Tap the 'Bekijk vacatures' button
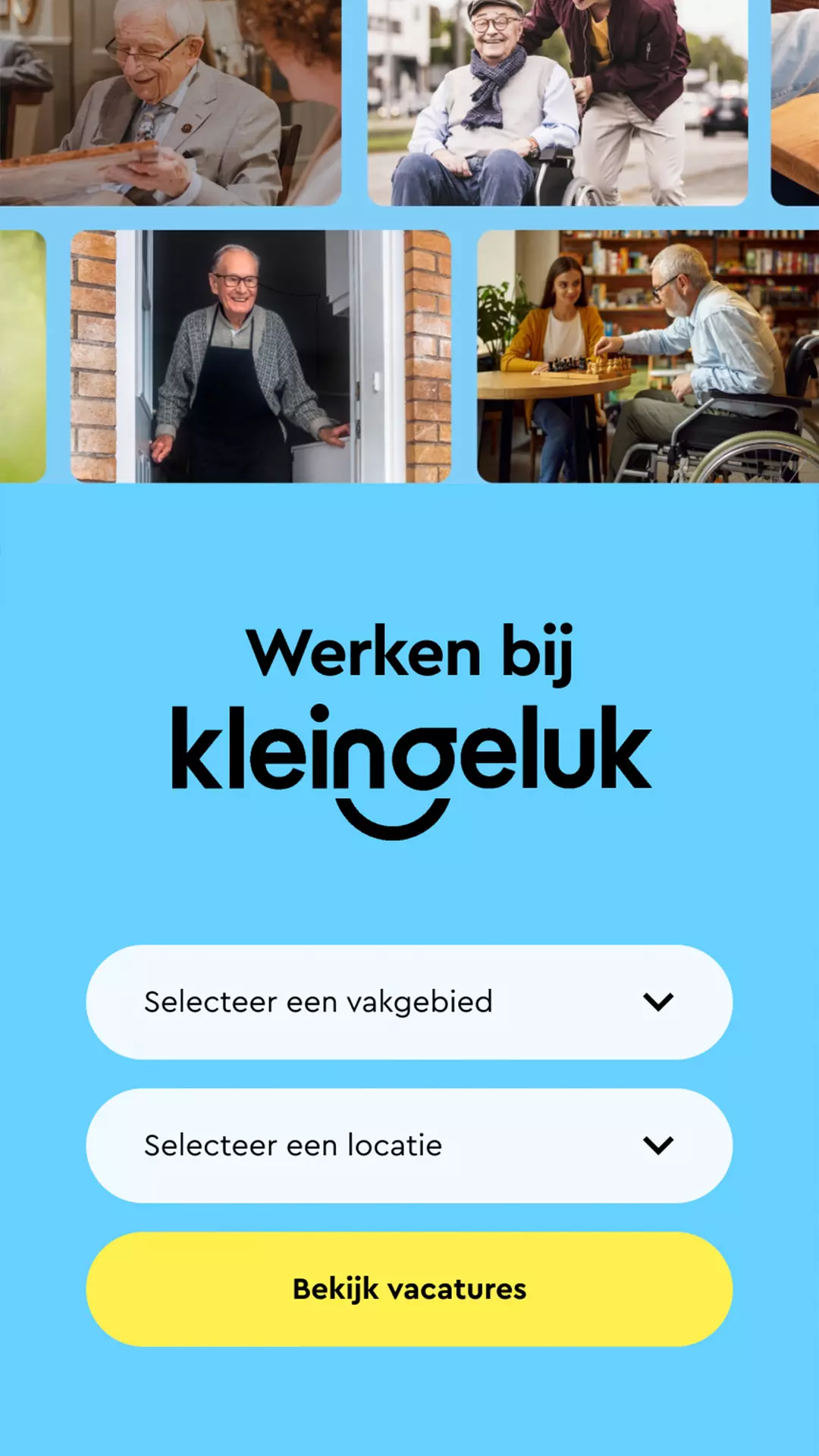819x1456 pixels. [x=409, y=1289]
